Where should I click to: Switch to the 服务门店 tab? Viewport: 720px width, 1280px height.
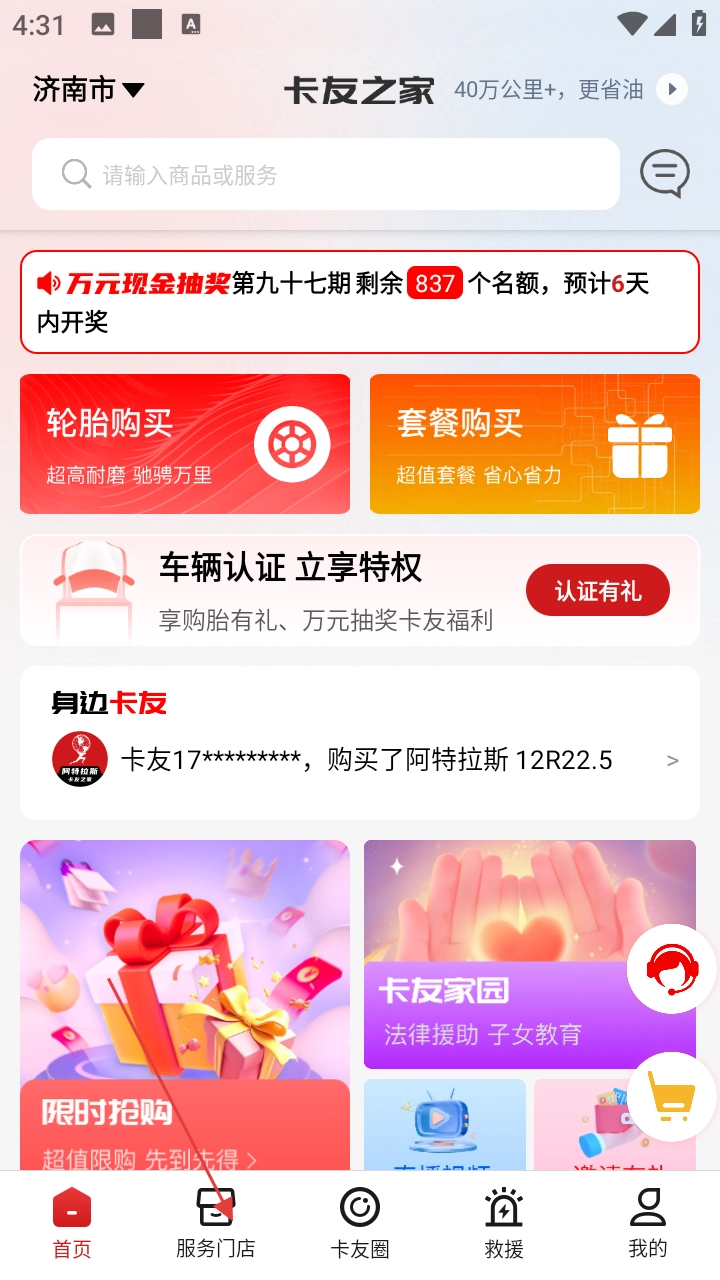(216, 1224)
